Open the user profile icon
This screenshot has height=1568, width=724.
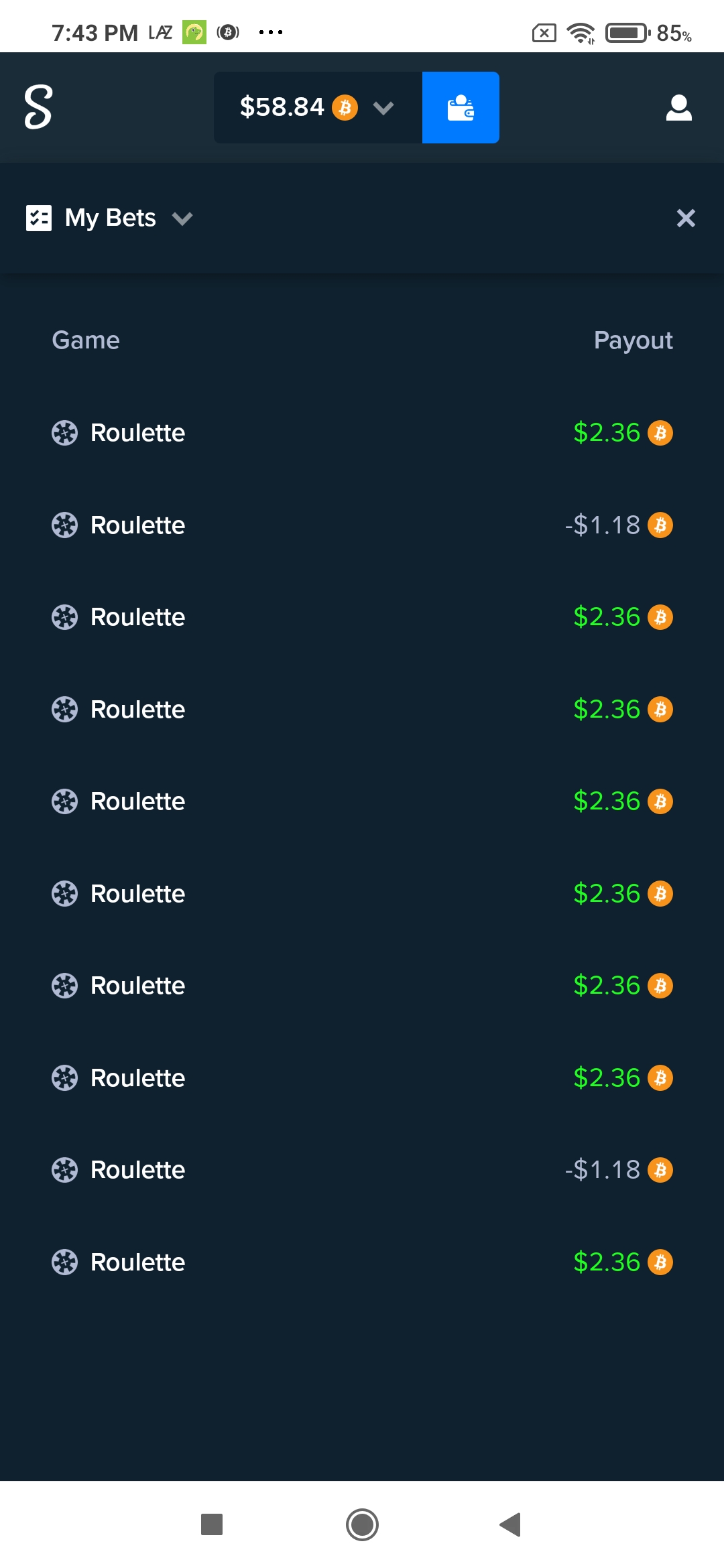[x=678, y=107]
